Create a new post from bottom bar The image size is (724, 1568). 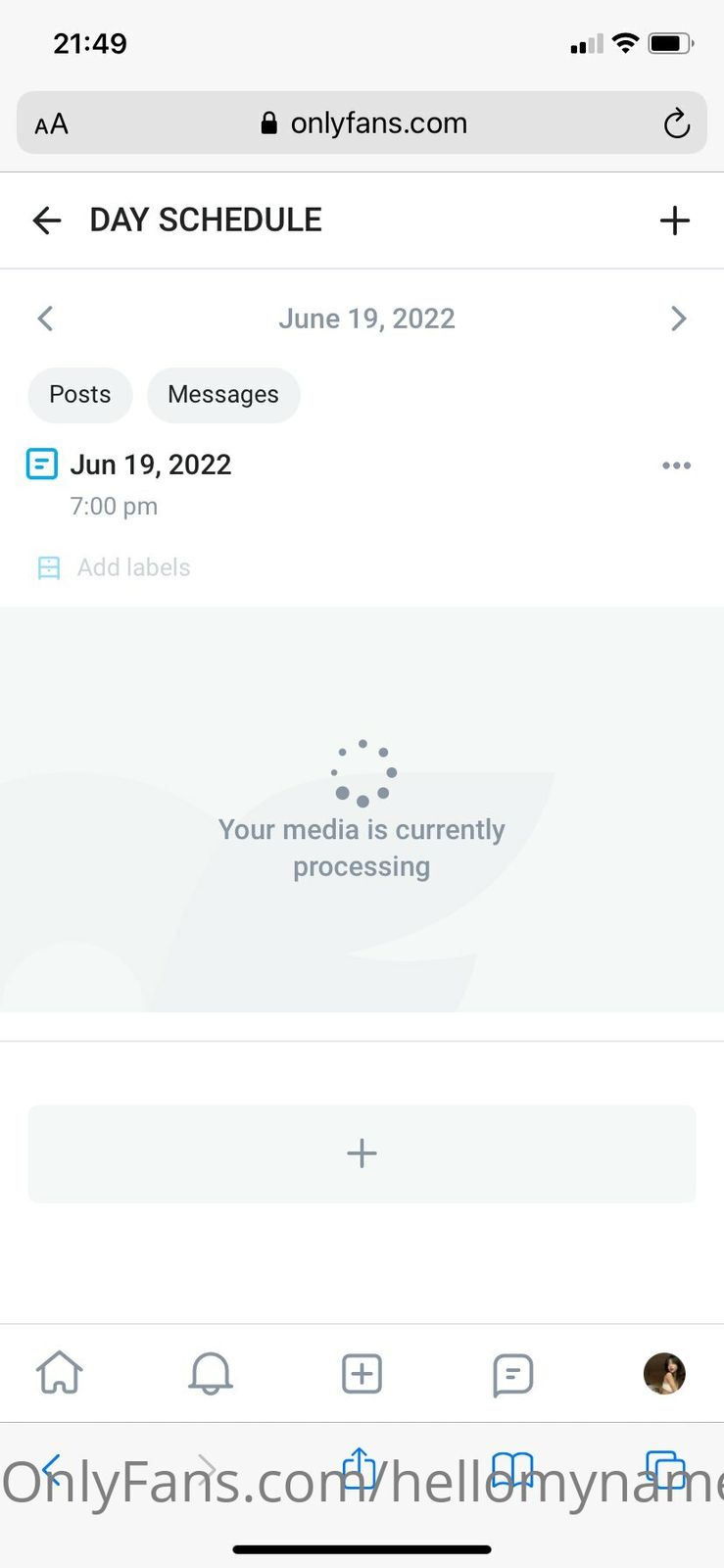(x=362, y=1373)
